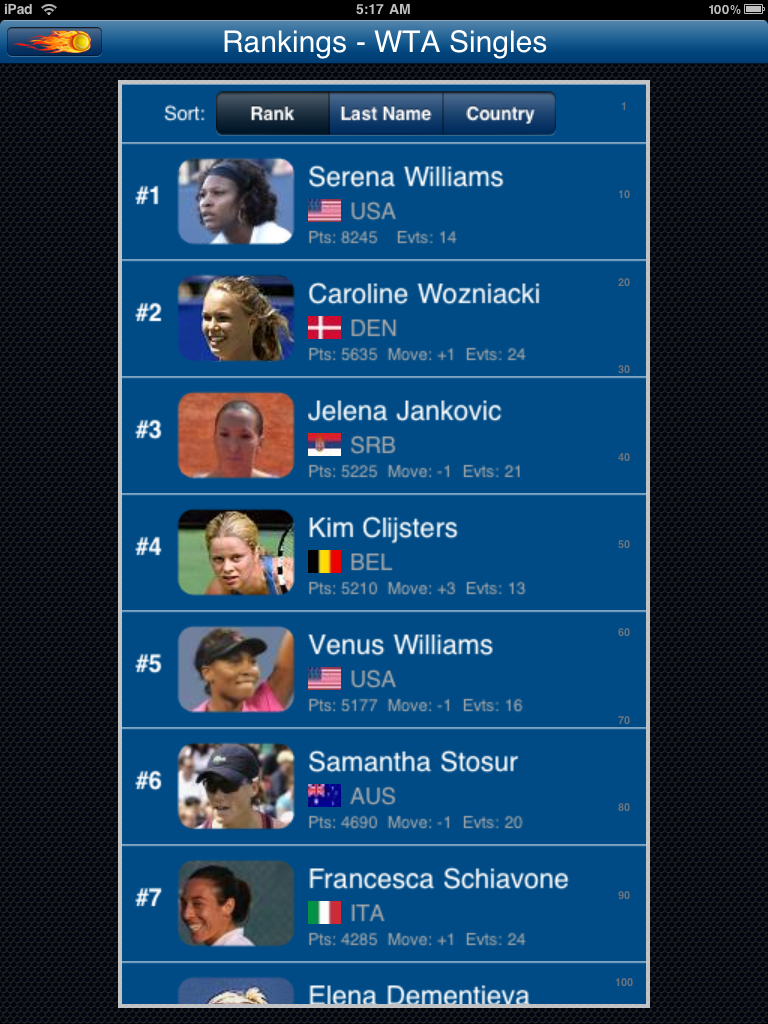Viewport: 768px width, 1024px height.
Task: Select Kim Clijsters from the rankings
Action: click(x=384, y=553)
